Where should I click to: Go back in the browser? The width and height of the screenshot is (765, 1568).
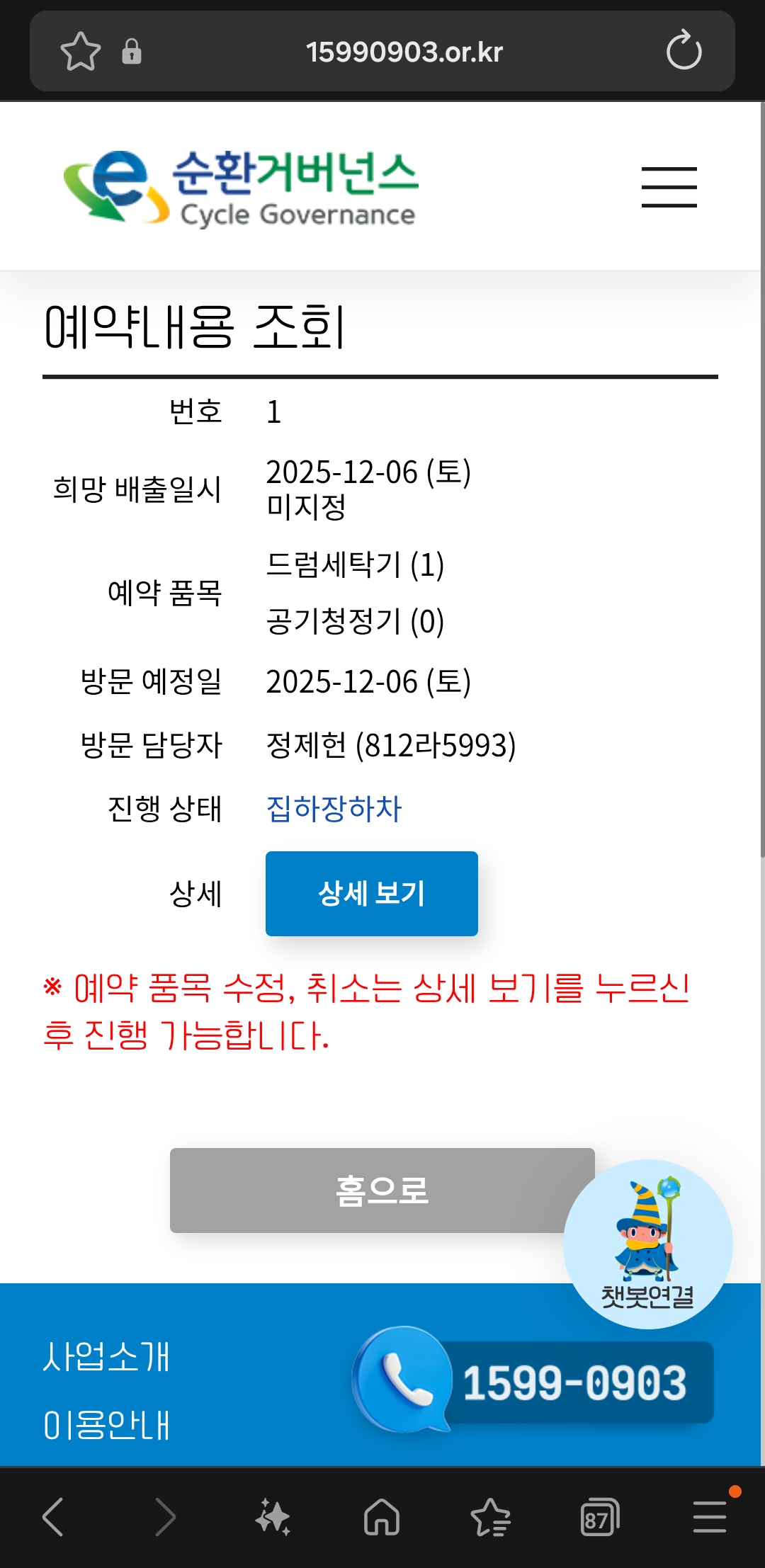(54, 1517)
